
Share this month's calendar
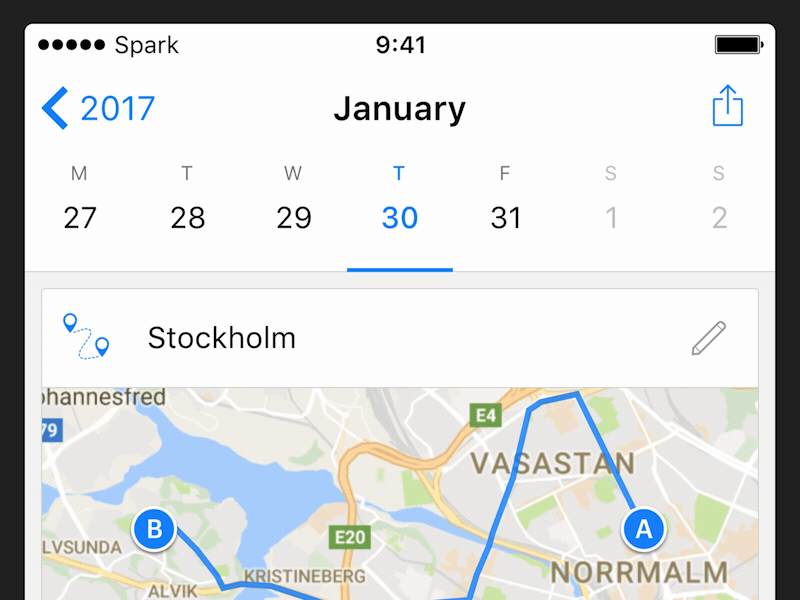(x=728, y=106)
